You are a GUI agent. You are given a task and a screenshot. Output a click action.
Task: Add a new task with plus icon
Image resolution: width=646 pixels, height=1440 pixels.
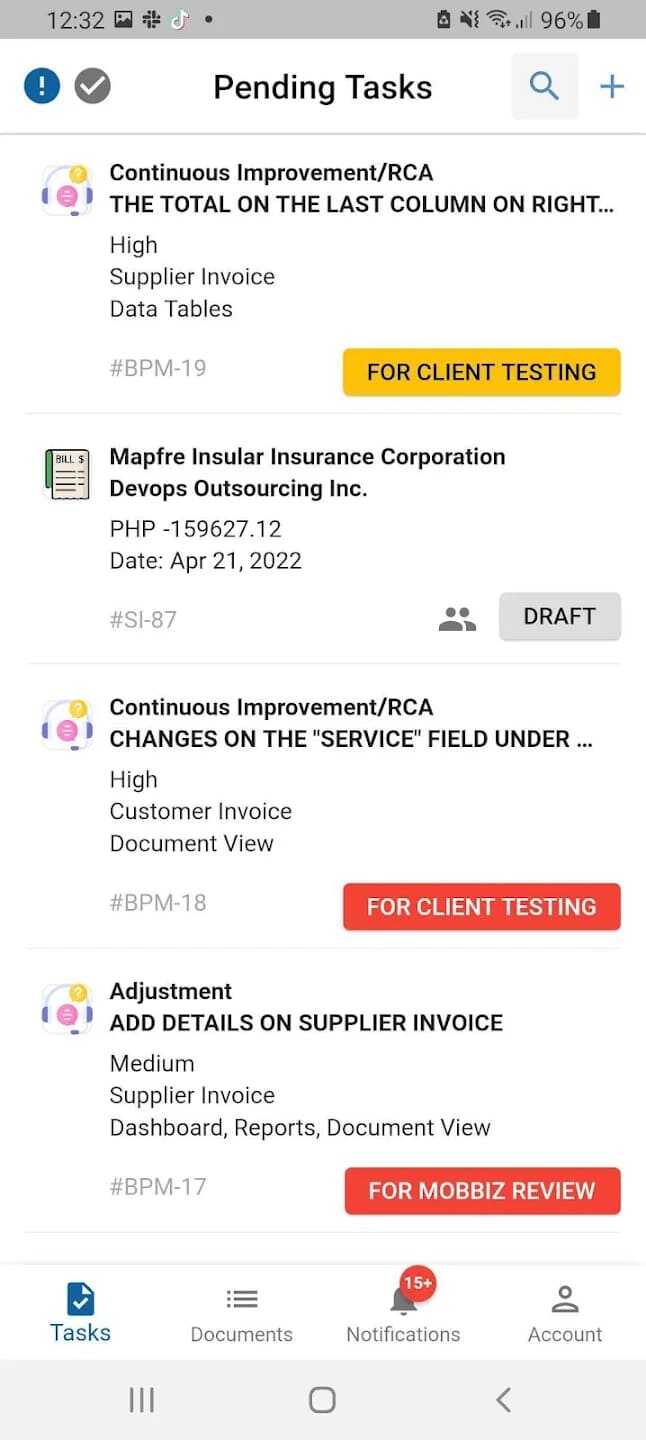coord(612,87)
